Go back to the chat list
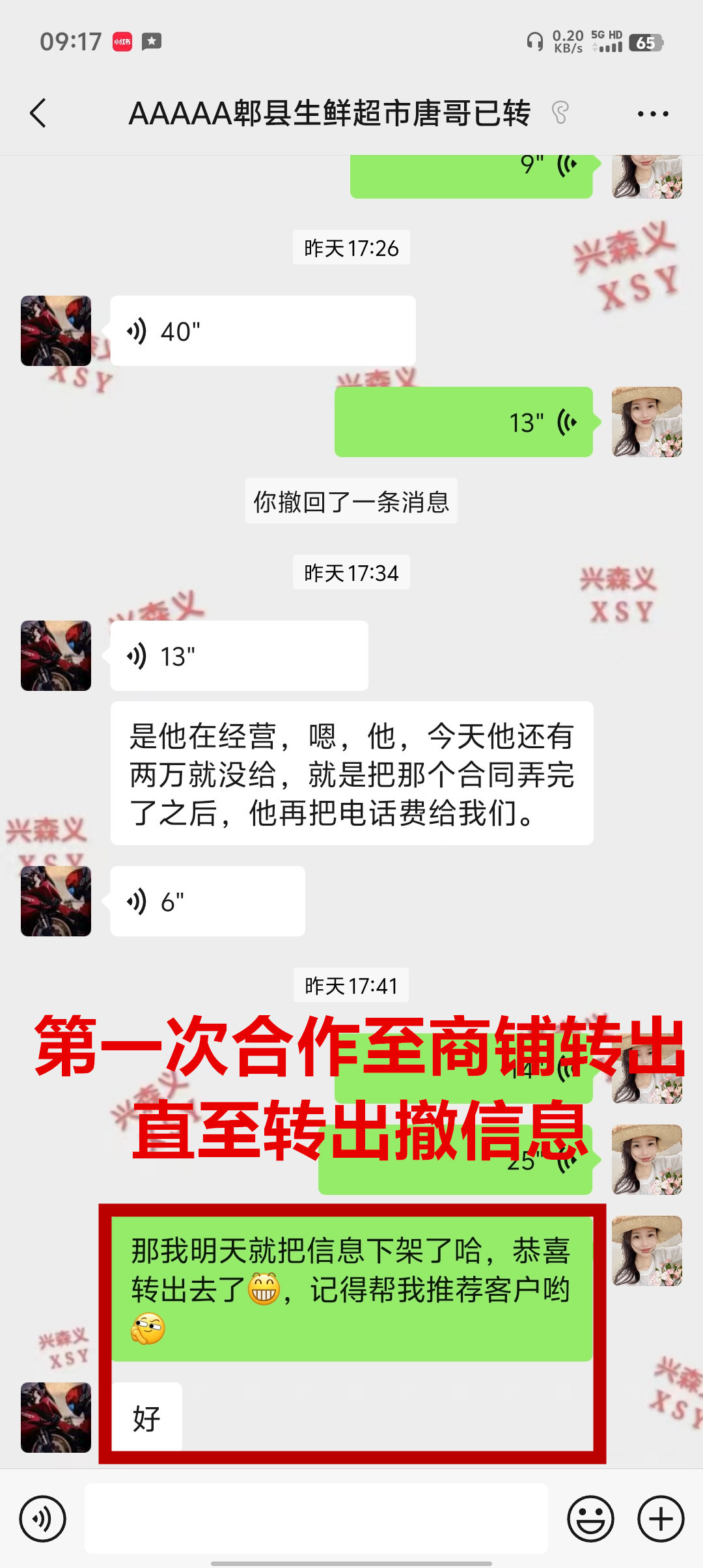This screenshot has height=1568, width=703. point(38,113)
